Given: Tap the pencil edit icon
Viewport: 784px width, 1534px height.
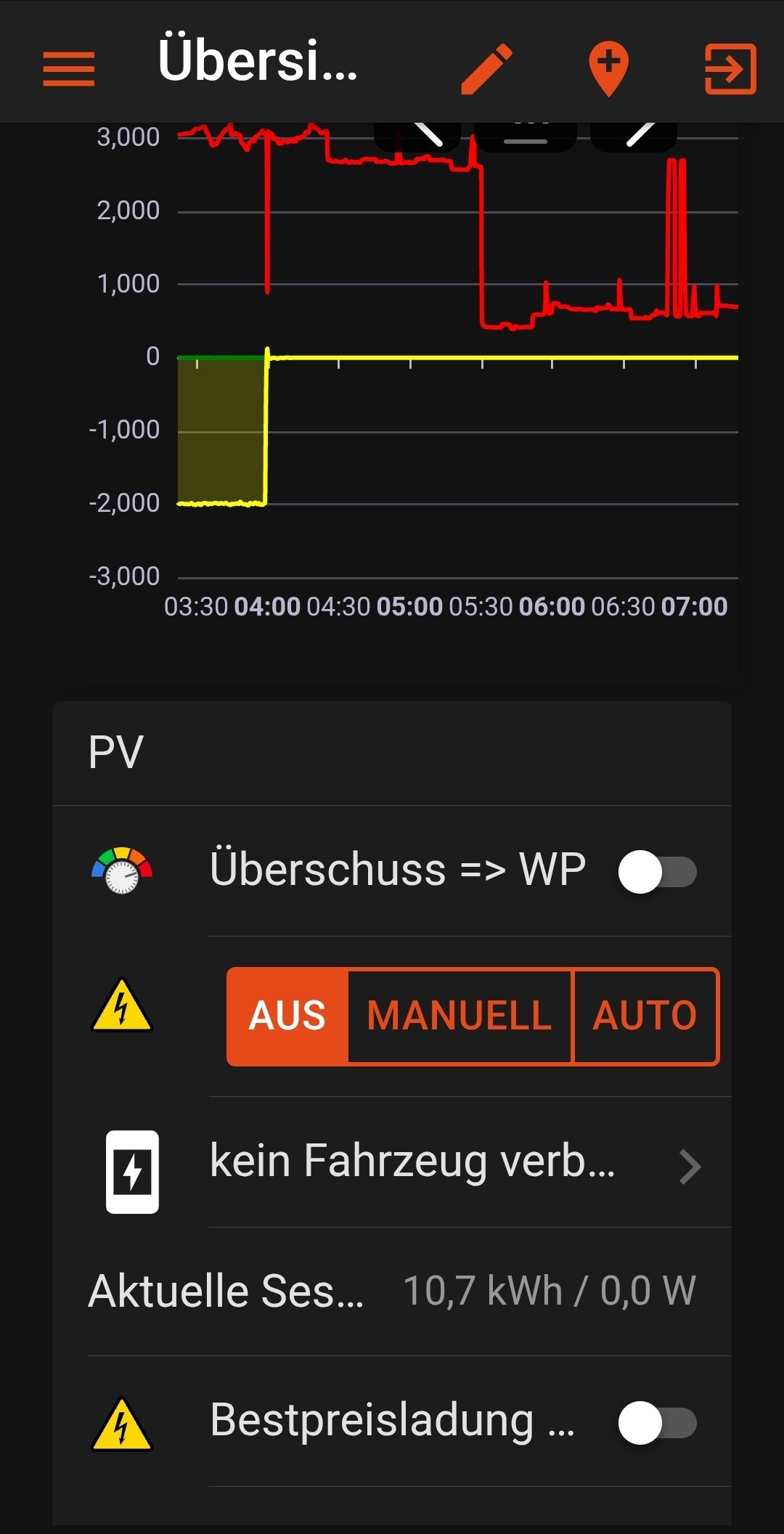Looking at the screenshot, I should tap(486, 69).
